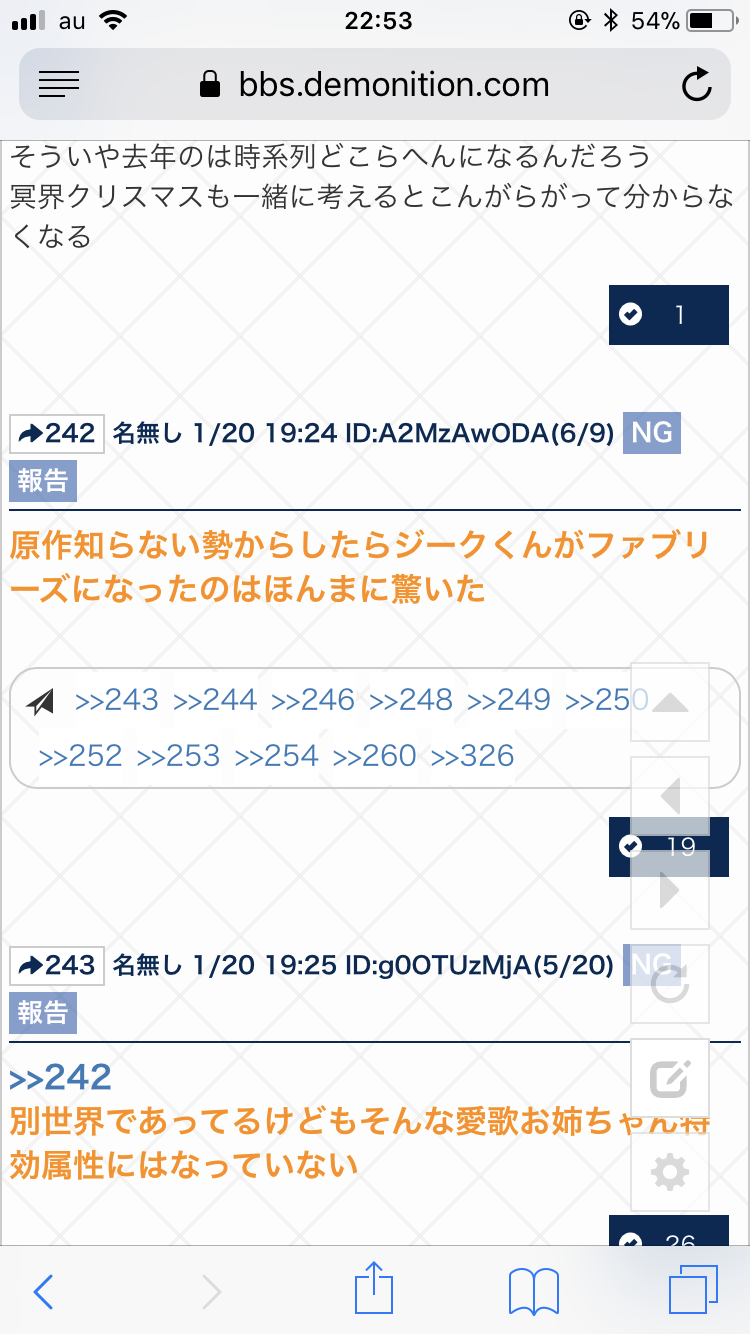Jump to reply >>246
The width and height of the screenshot is (750, 1334).
click(x=312, y=700)
